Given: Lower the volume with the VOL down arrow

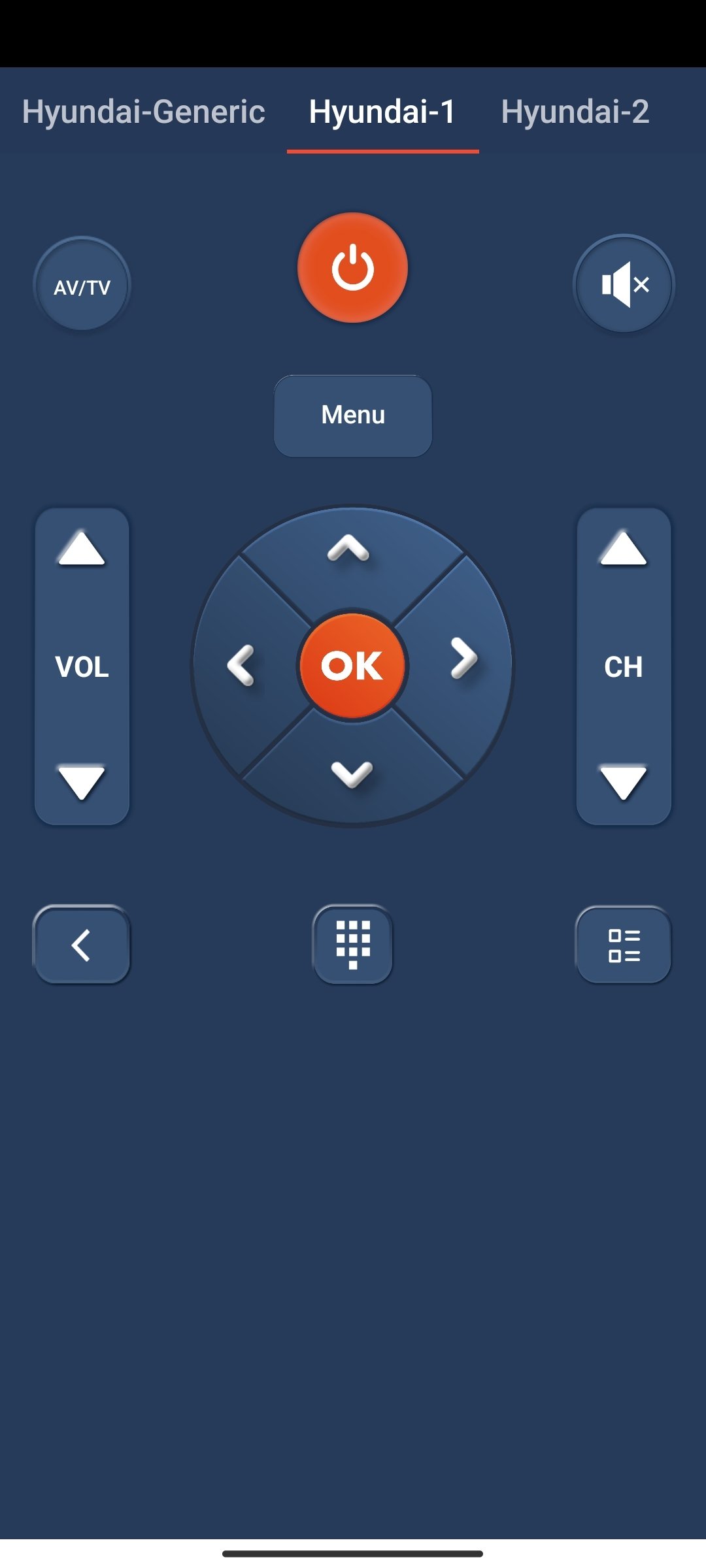Looking at the screenshot, I should pyautogui.click(x=82, y=781).
